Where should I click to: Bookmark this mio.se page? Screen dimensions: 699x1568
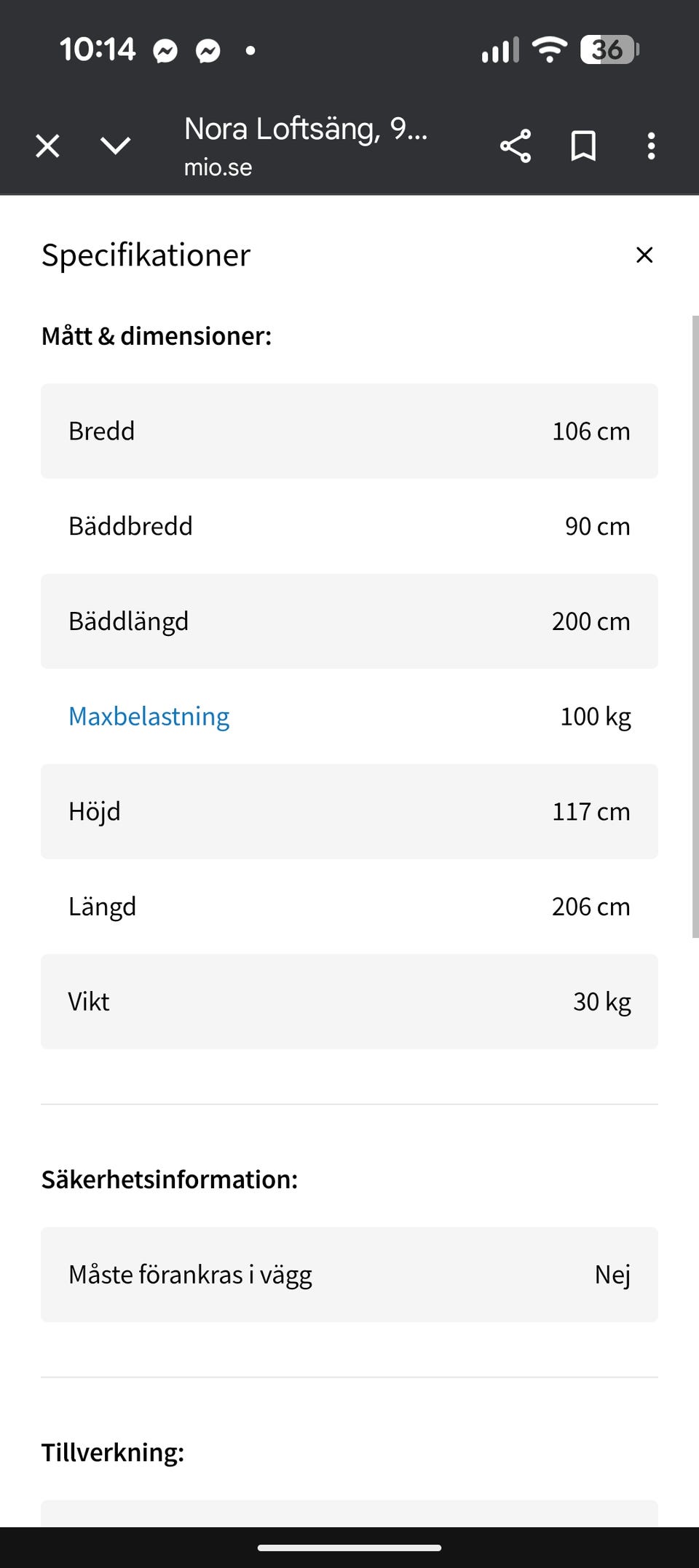(583, 146)
